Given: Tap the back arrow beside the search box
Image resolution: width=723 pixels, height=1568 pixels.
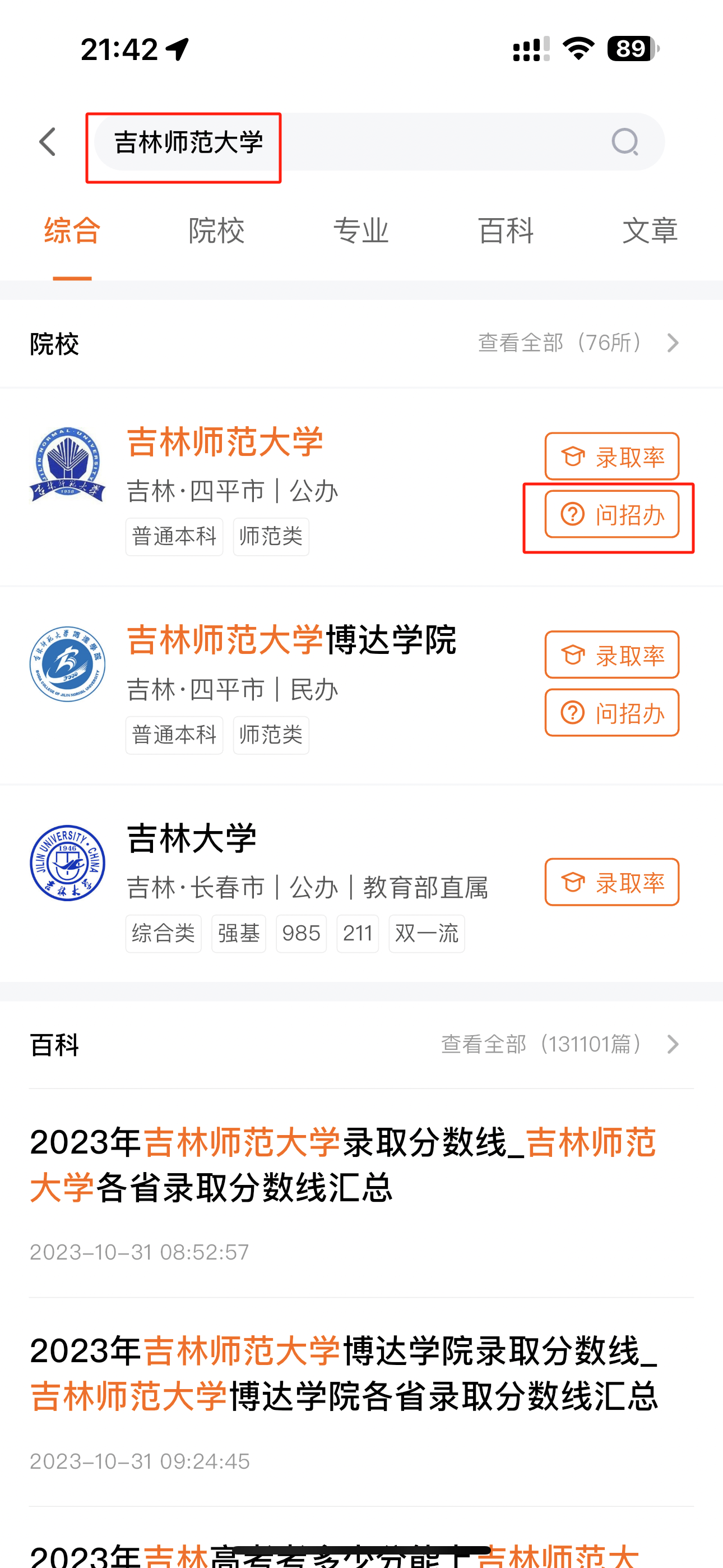Looking at the screenshot, I should click(x=48, y=142).
